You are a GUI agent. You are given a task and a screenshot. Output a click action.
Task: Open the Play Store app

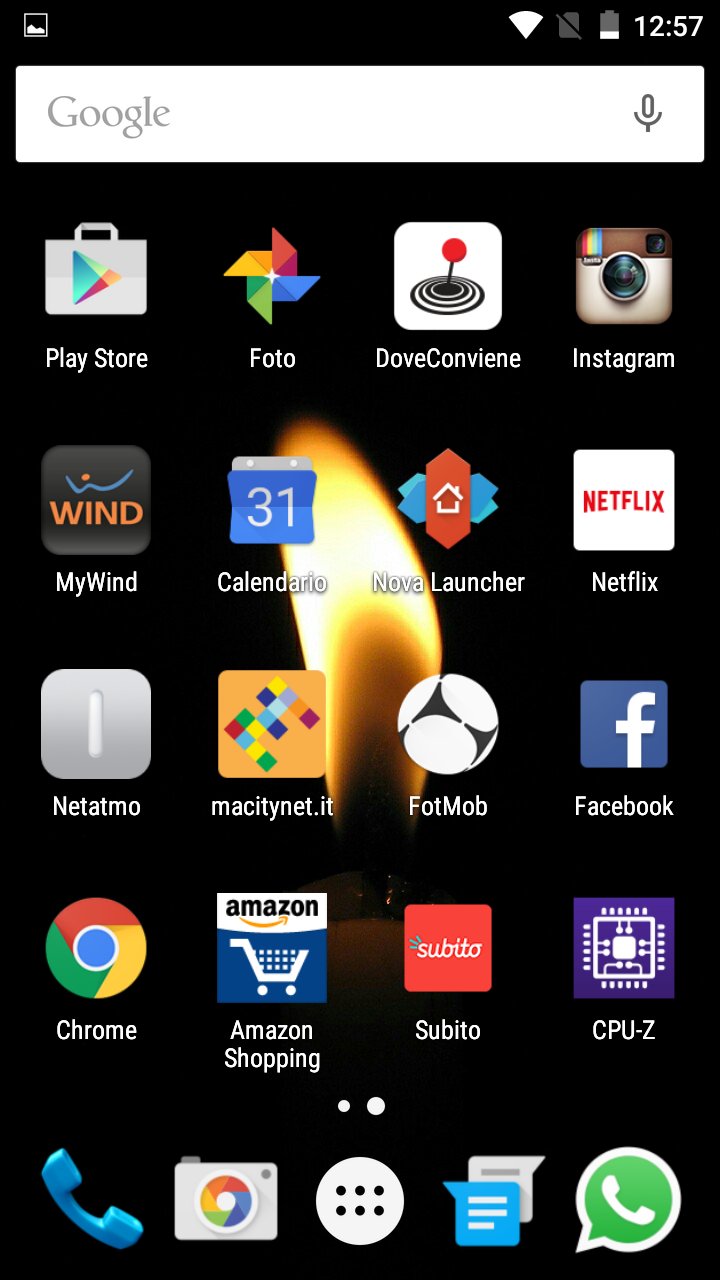pyautogui.click(x=96, y=276)
